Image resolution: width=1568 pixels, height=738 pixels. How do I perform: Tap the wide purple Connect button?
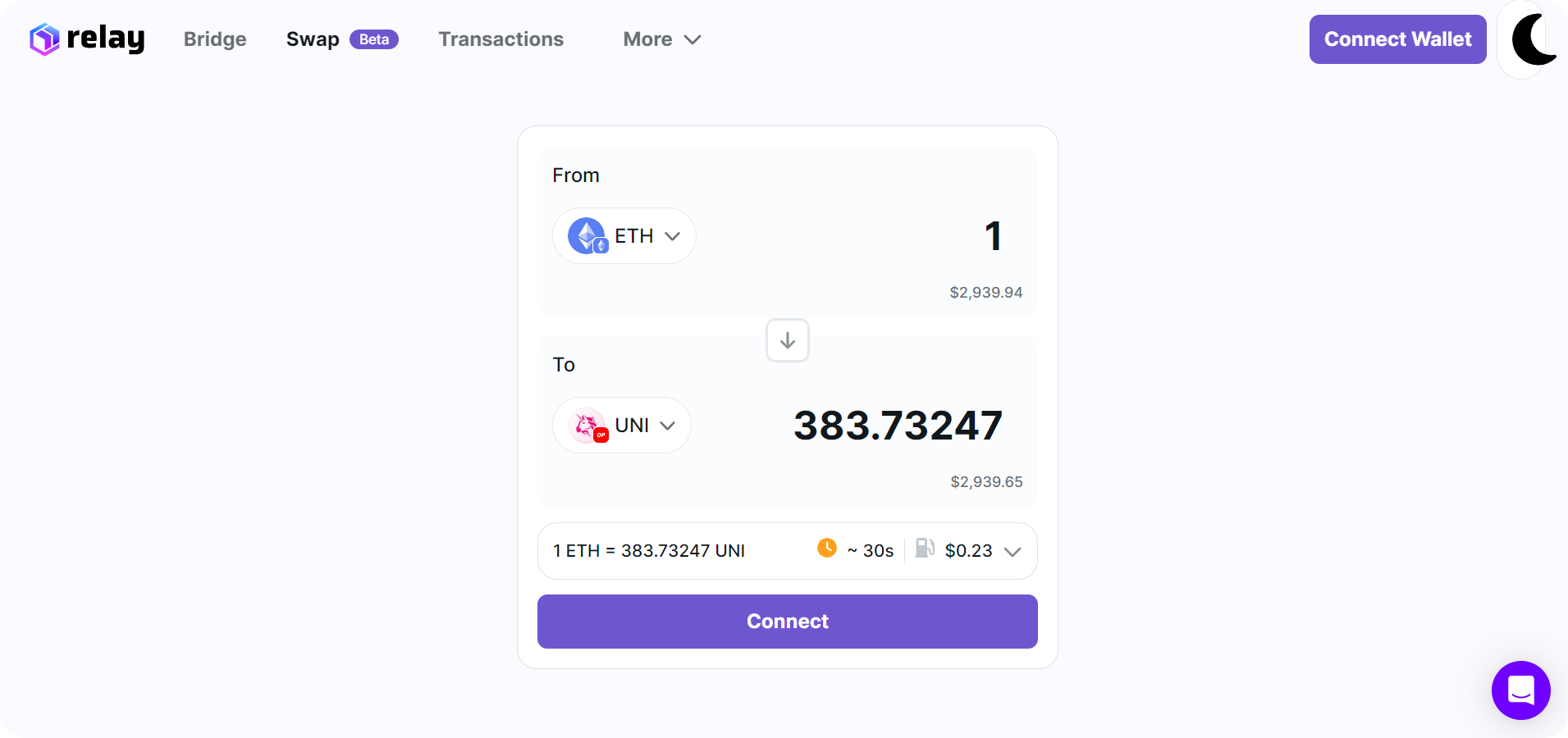tap(788, 622)
